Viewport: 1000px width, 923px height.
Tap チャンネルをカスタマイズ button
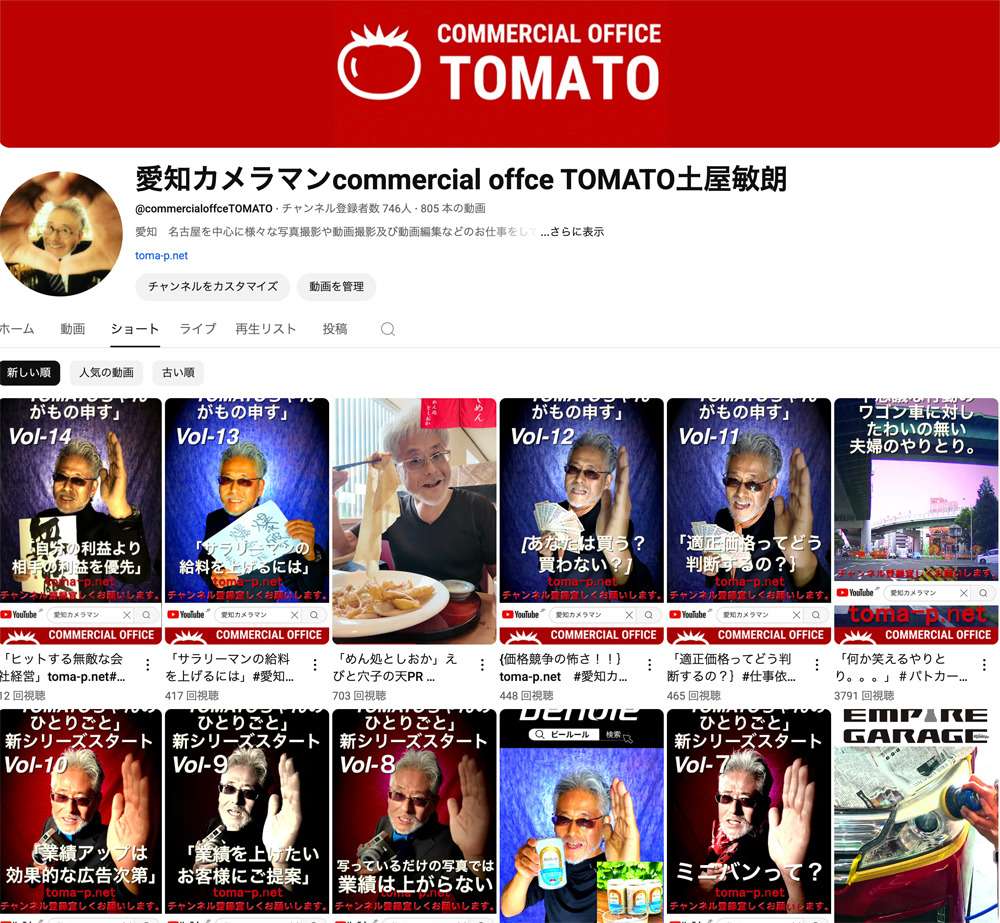pyautogui.click(x=212, y=287)
